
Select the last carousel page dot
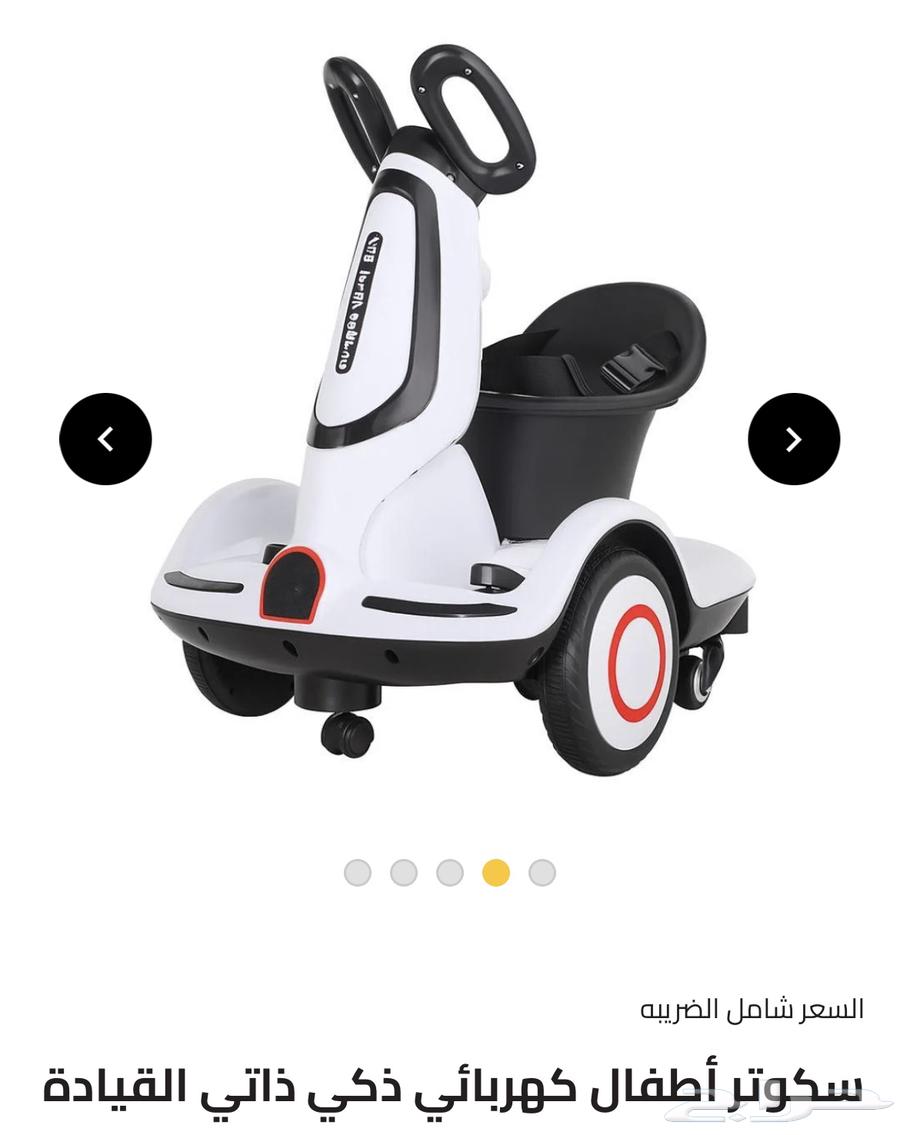(542, 873)
